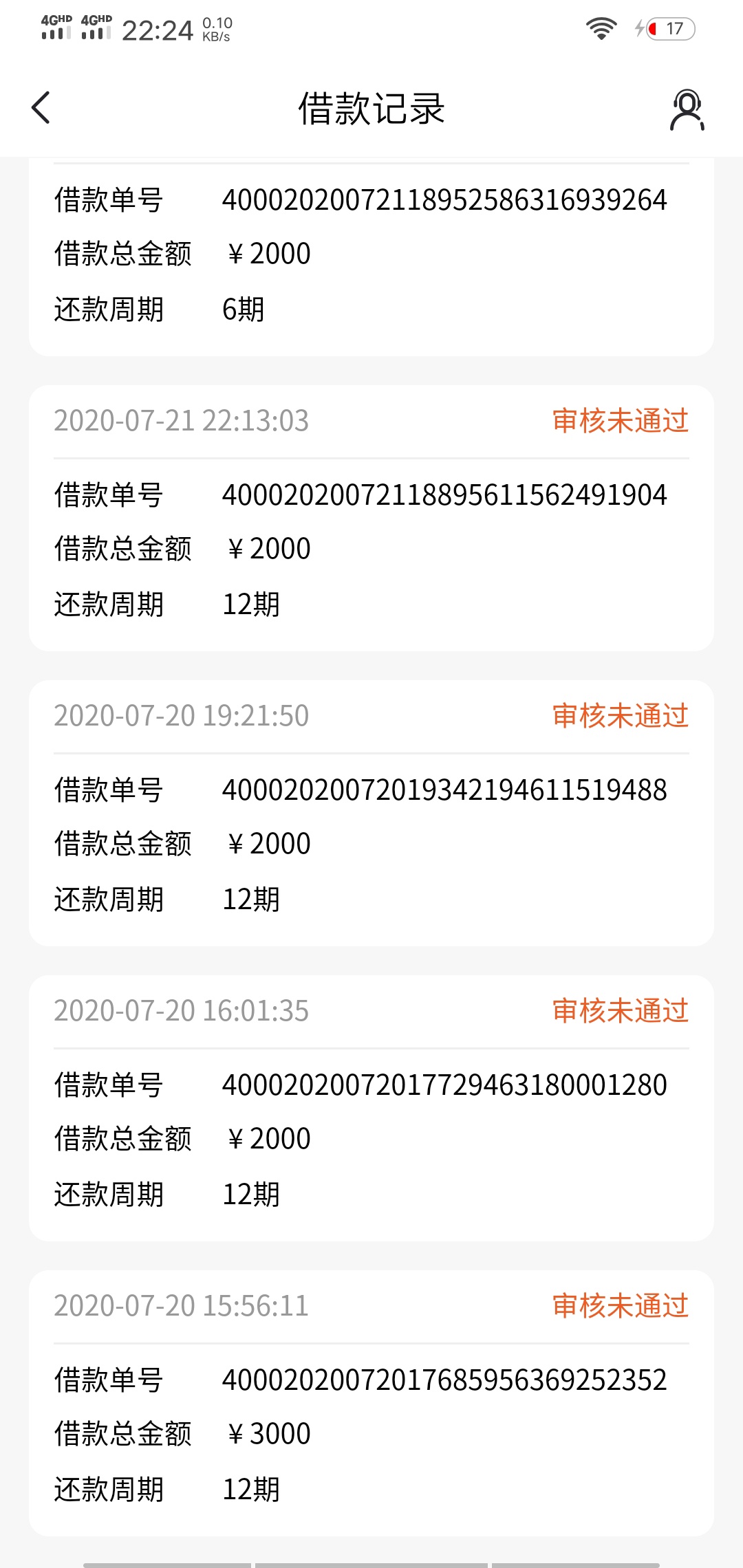Image resolution: width=743 pixels, height=1568 pixels.
Task: Go back from the 借款记录 page
Action: click(x=41, y=108)
